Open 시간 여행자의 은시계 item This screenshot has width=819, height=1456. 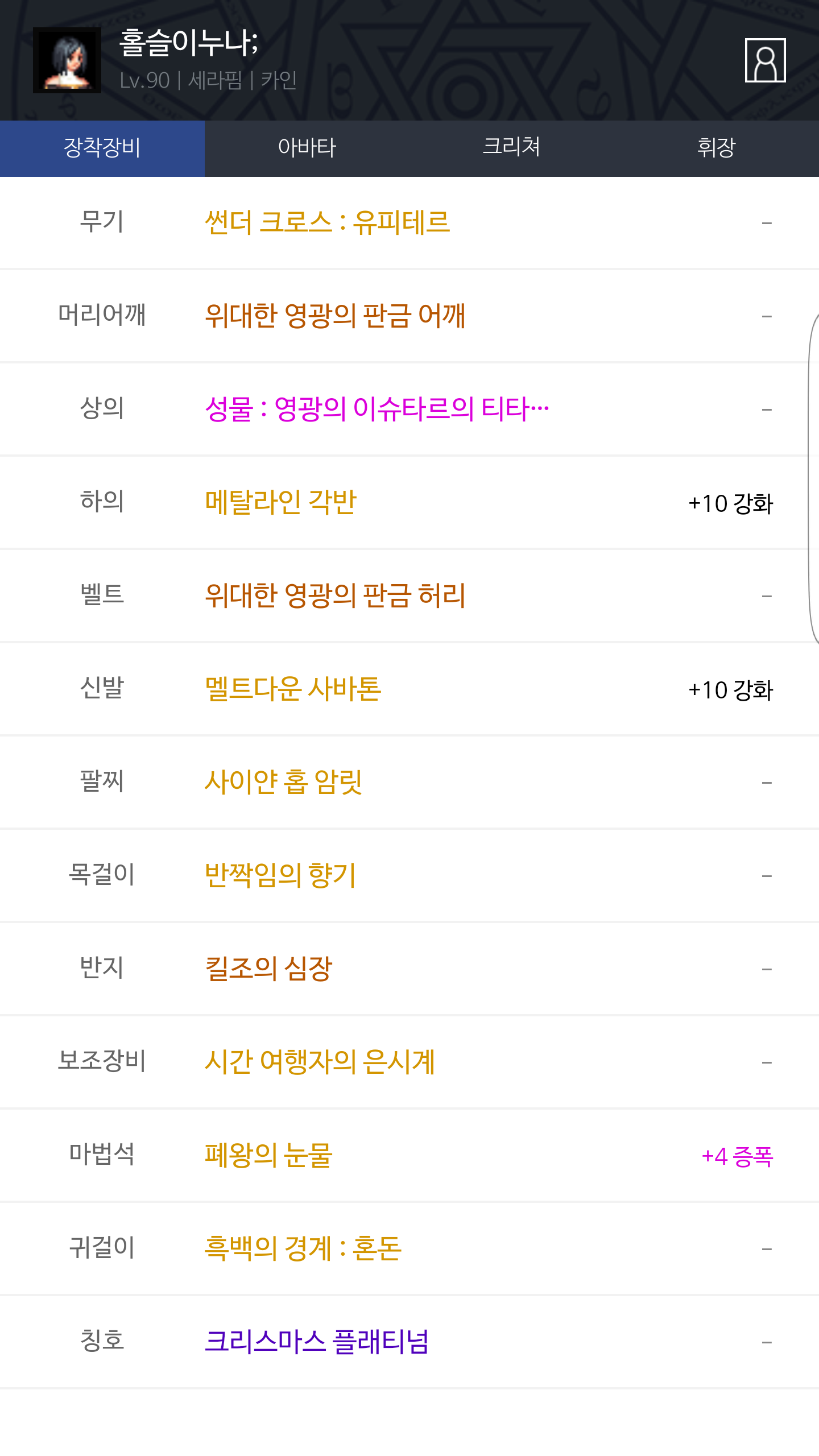320,1062
